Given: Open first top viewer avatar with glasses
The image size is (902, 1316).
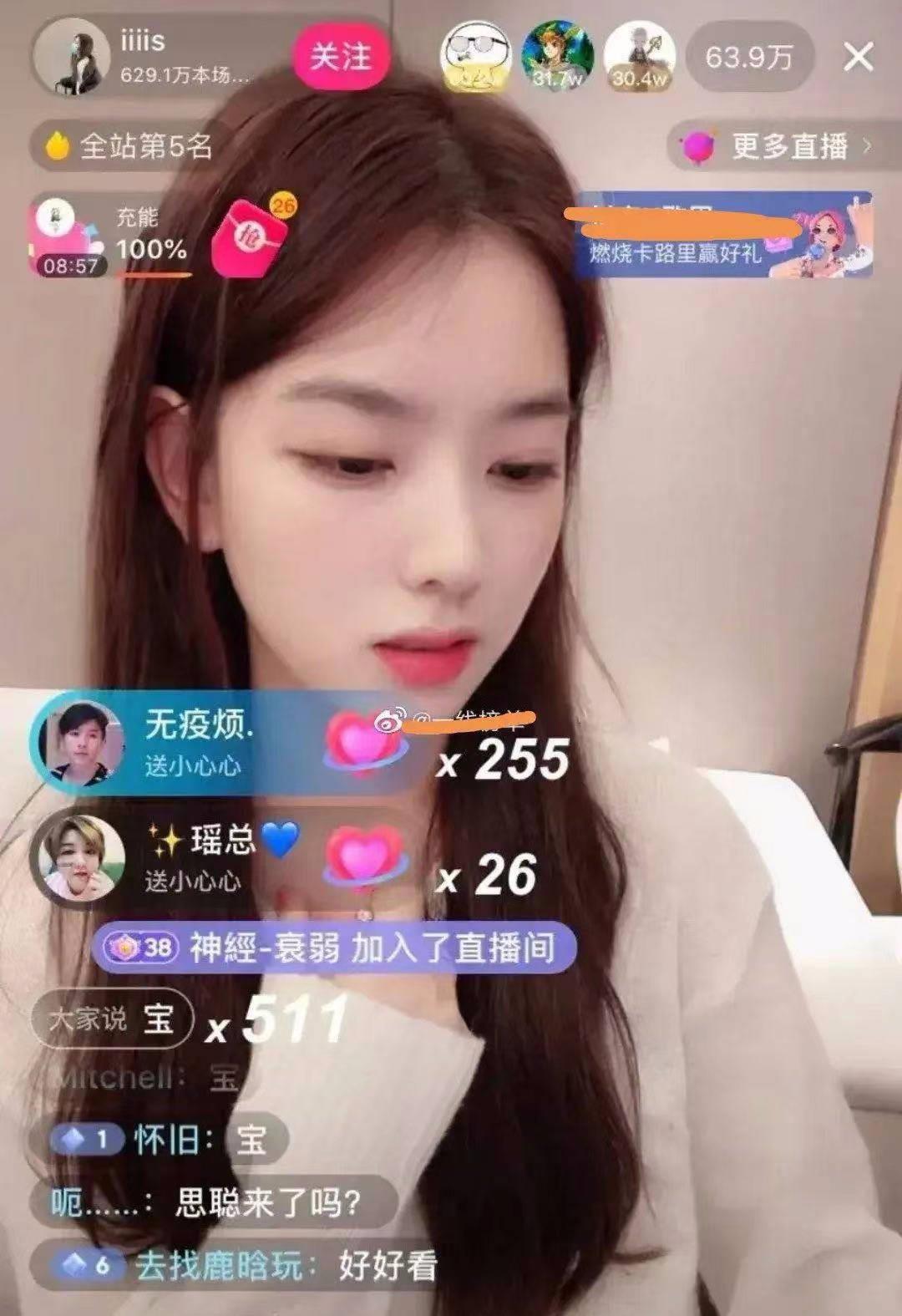Looking at the screenshot, I should pos(475,56).
